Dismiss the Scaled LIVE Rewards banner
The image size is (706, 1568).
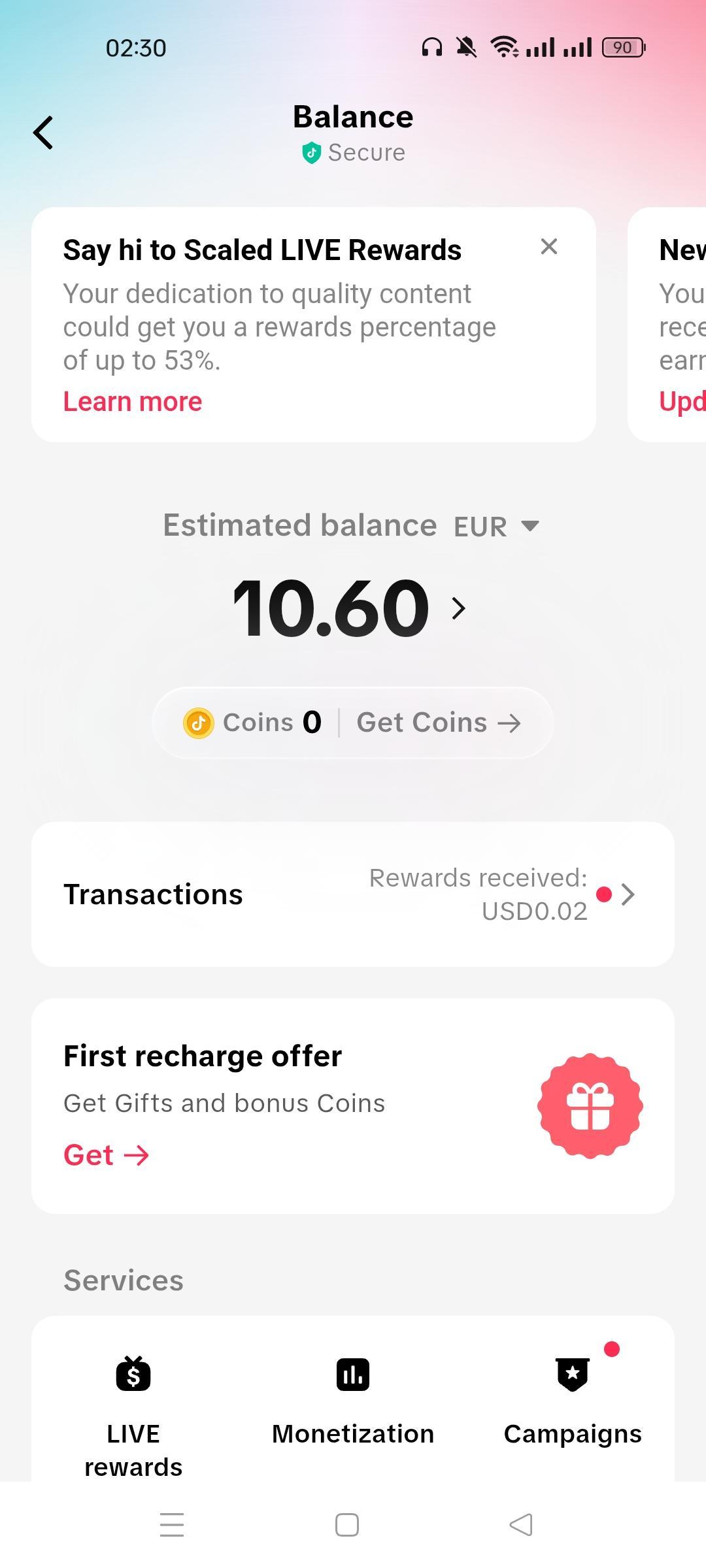549,247
